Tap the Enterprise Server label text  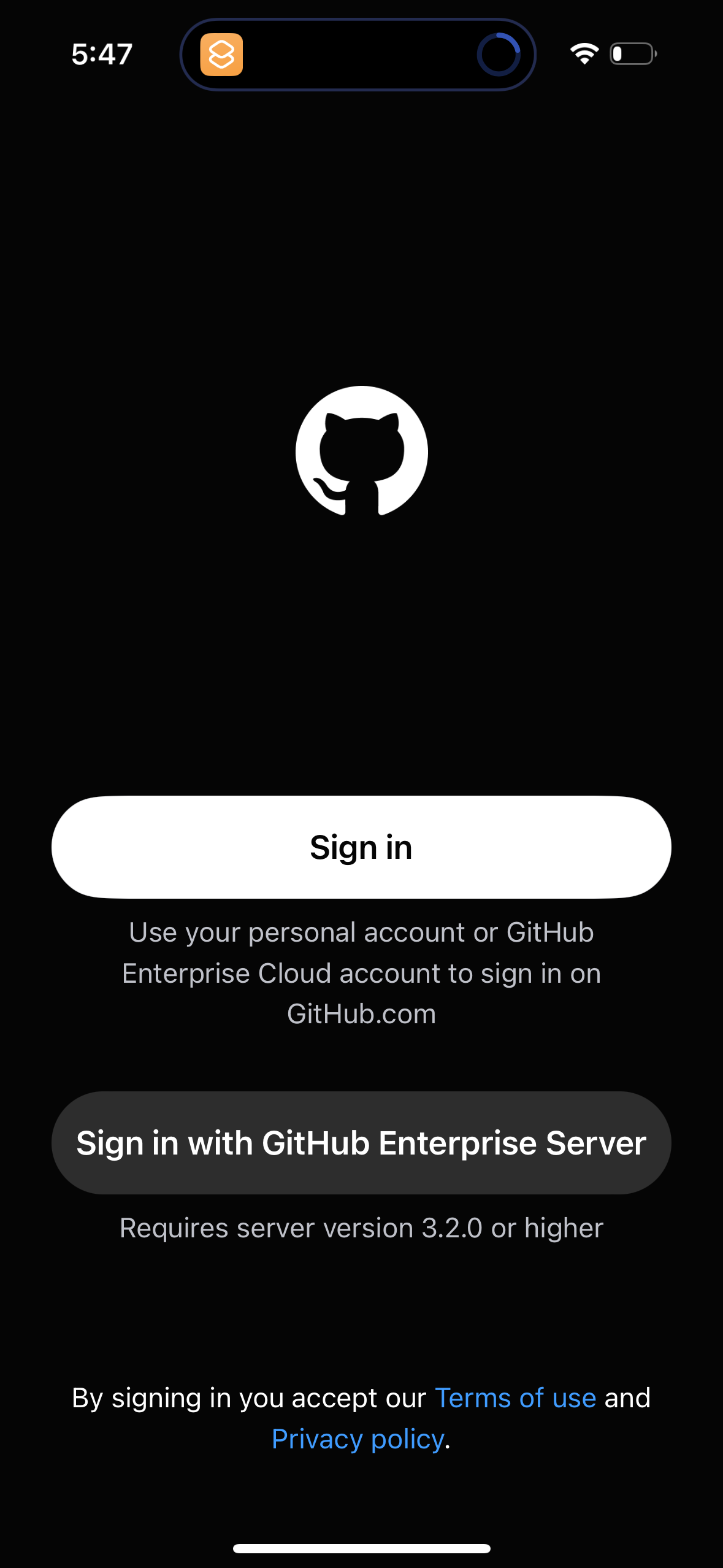(361, 1142)
